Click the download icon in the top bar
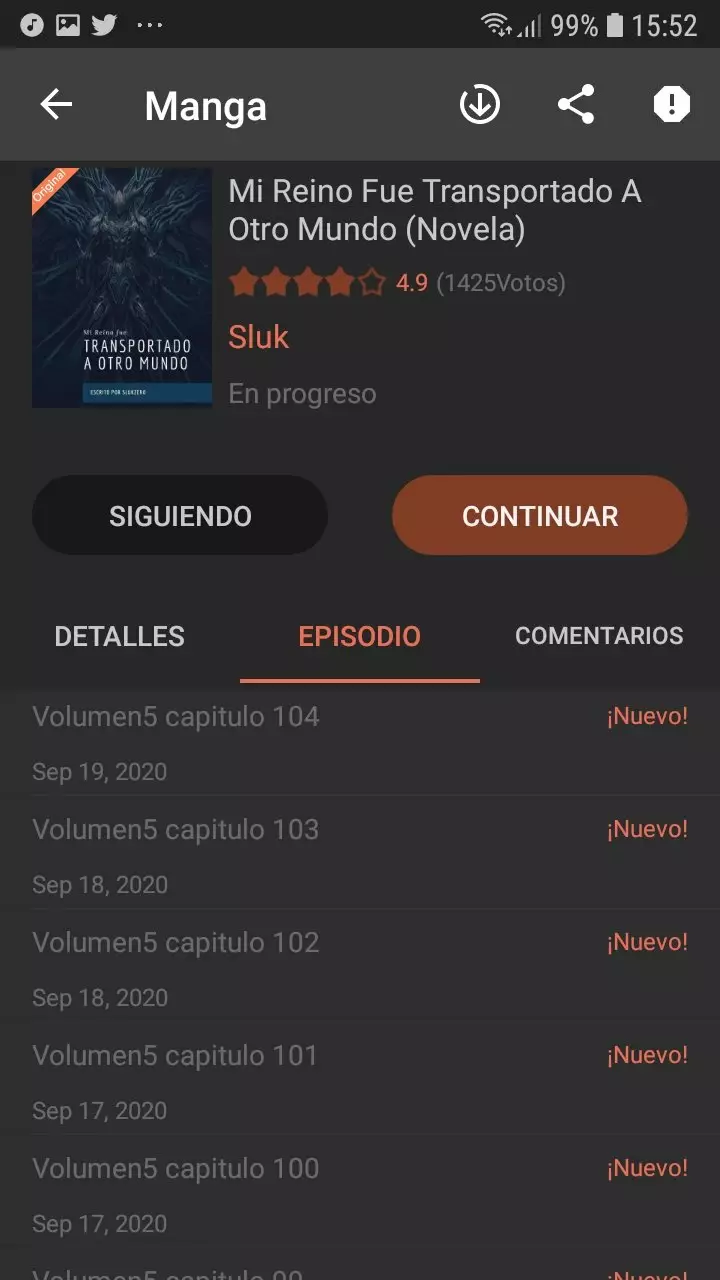Viewport: 720px width, 1280px height. [x=479, y=104]
